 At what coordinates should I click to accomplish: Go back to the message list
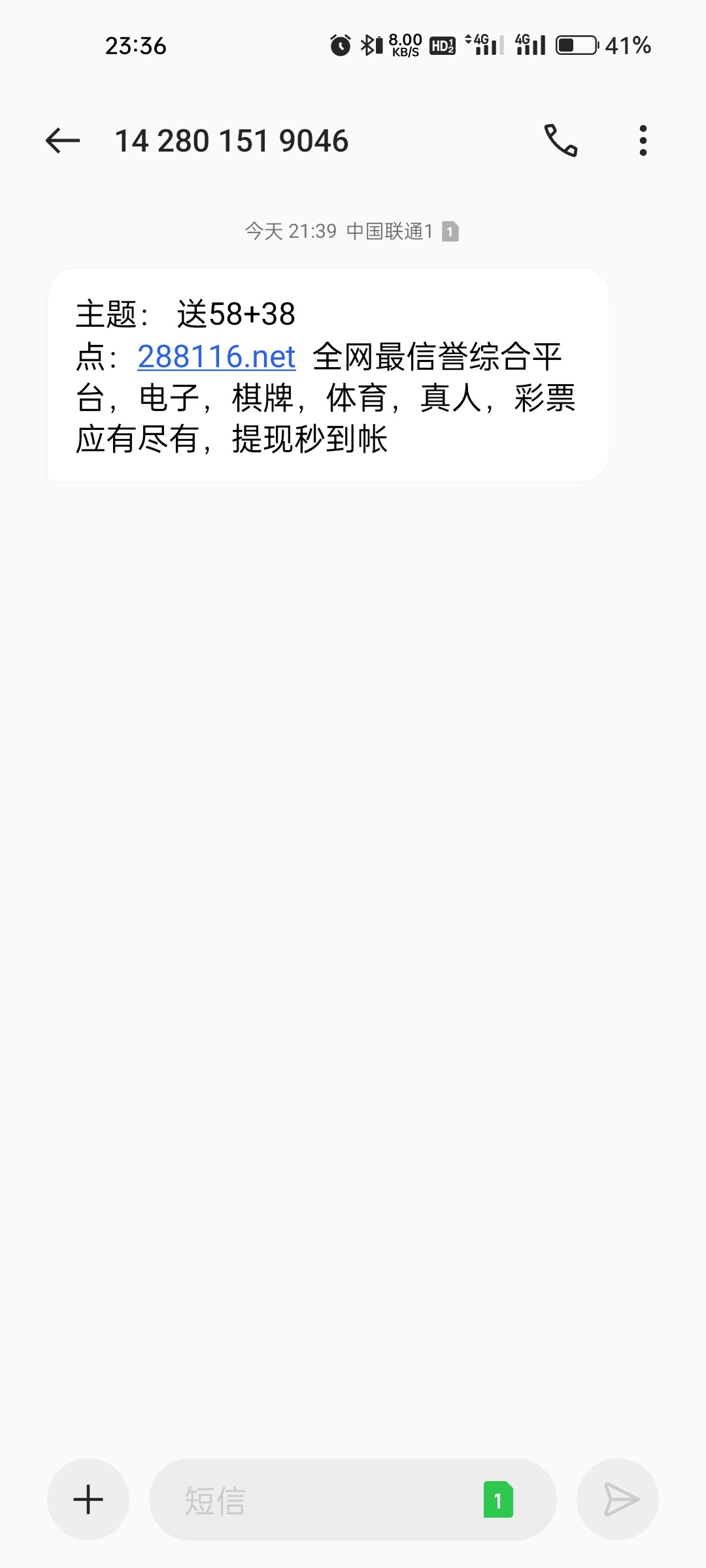pyautogui.click(x=63, y=140)
